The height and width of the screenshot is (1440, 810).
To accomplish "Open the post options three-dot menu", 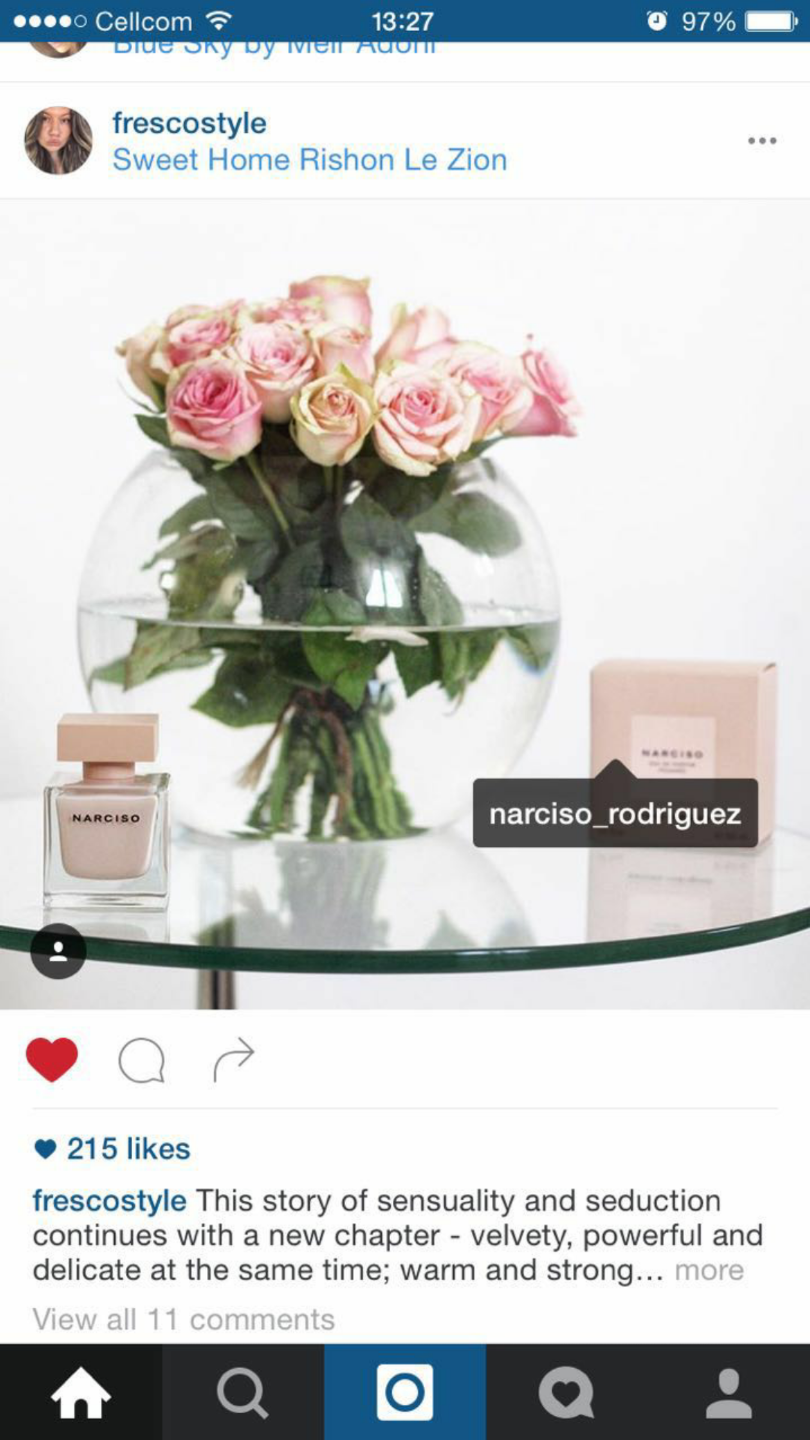I will click(x=762, y=141).
